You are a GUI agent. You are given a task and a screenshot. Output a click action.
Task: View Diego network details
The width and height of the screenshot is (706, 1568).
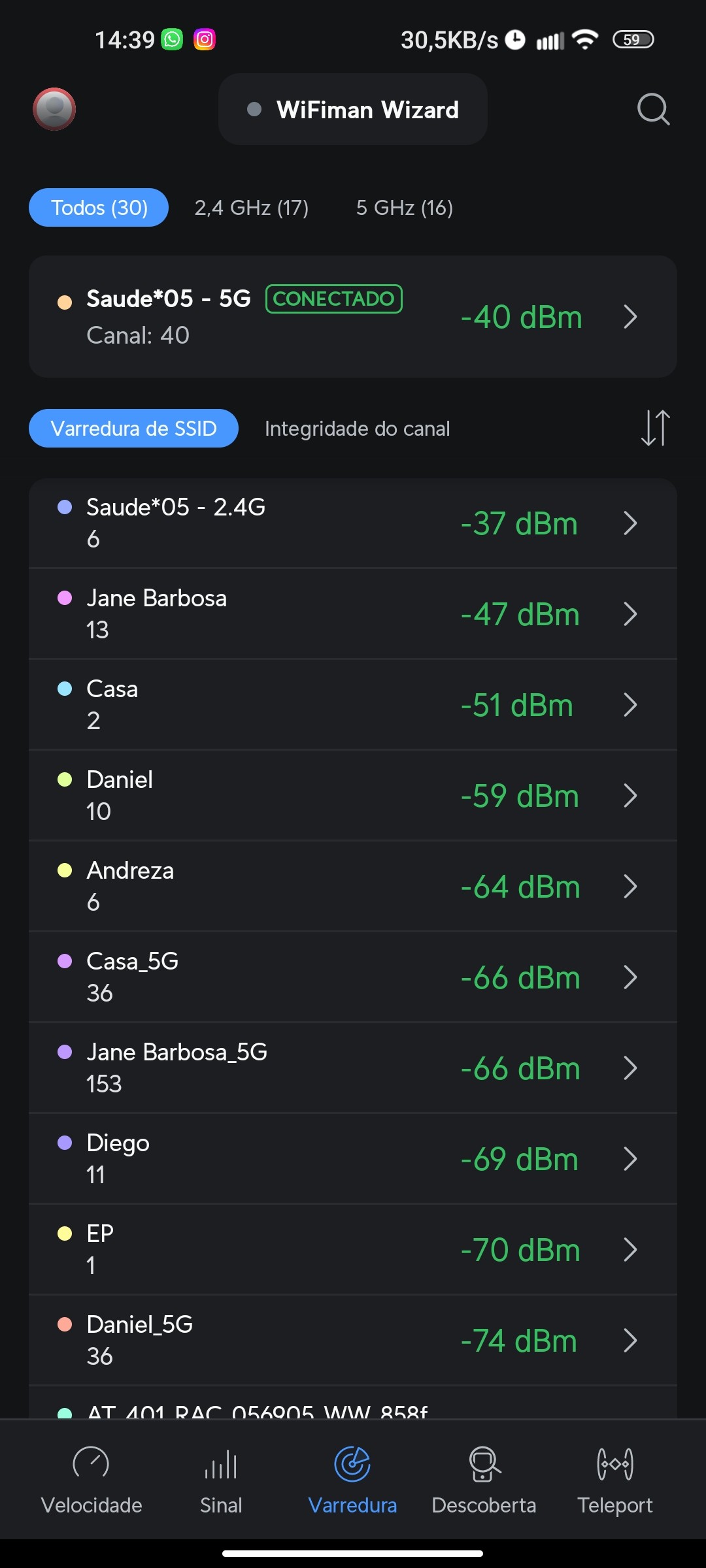pos(353,1159)
